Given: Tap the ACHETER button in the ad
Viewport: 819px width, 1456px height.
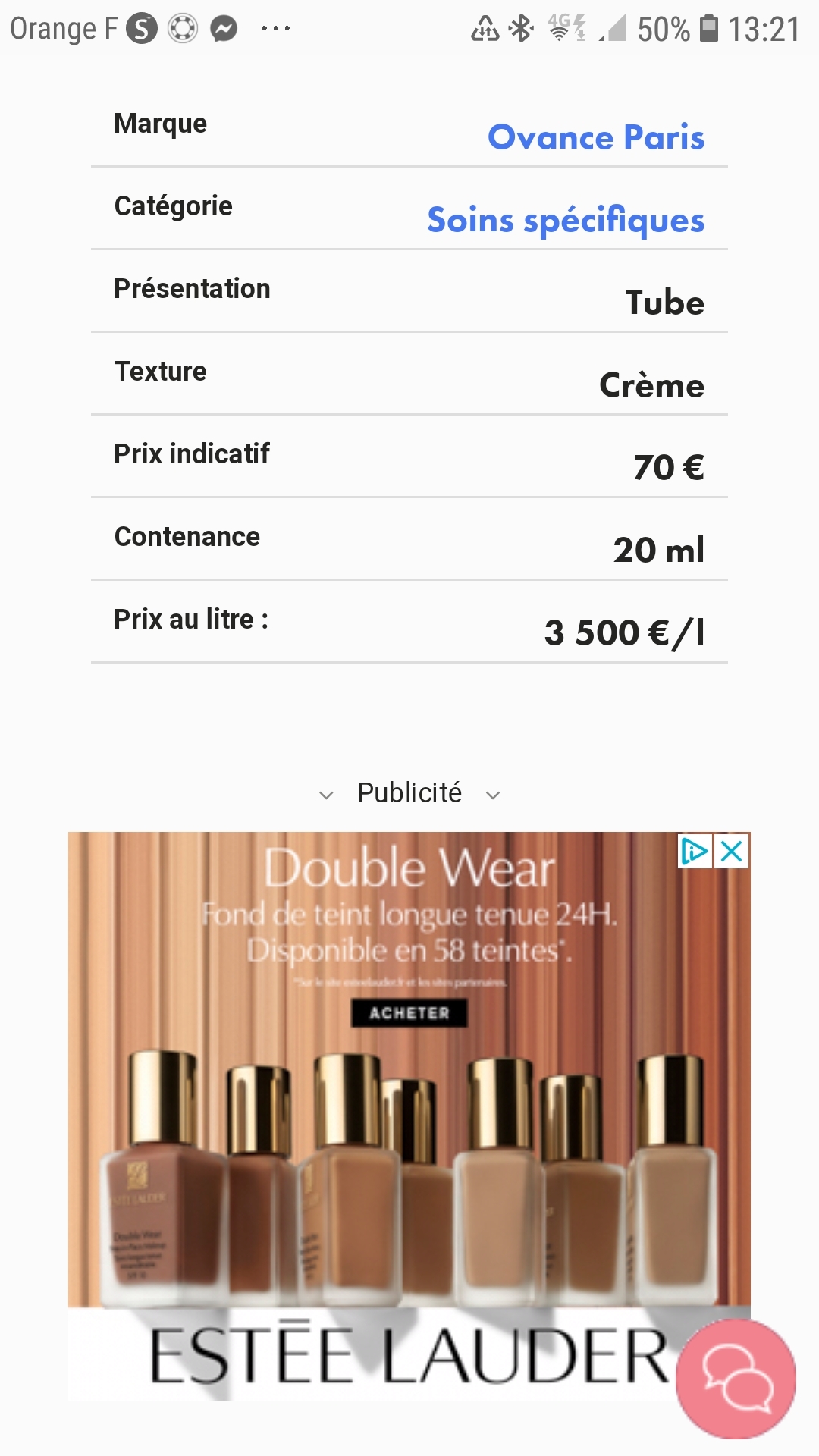Looking at the screenshot, I should point(409,1013).
